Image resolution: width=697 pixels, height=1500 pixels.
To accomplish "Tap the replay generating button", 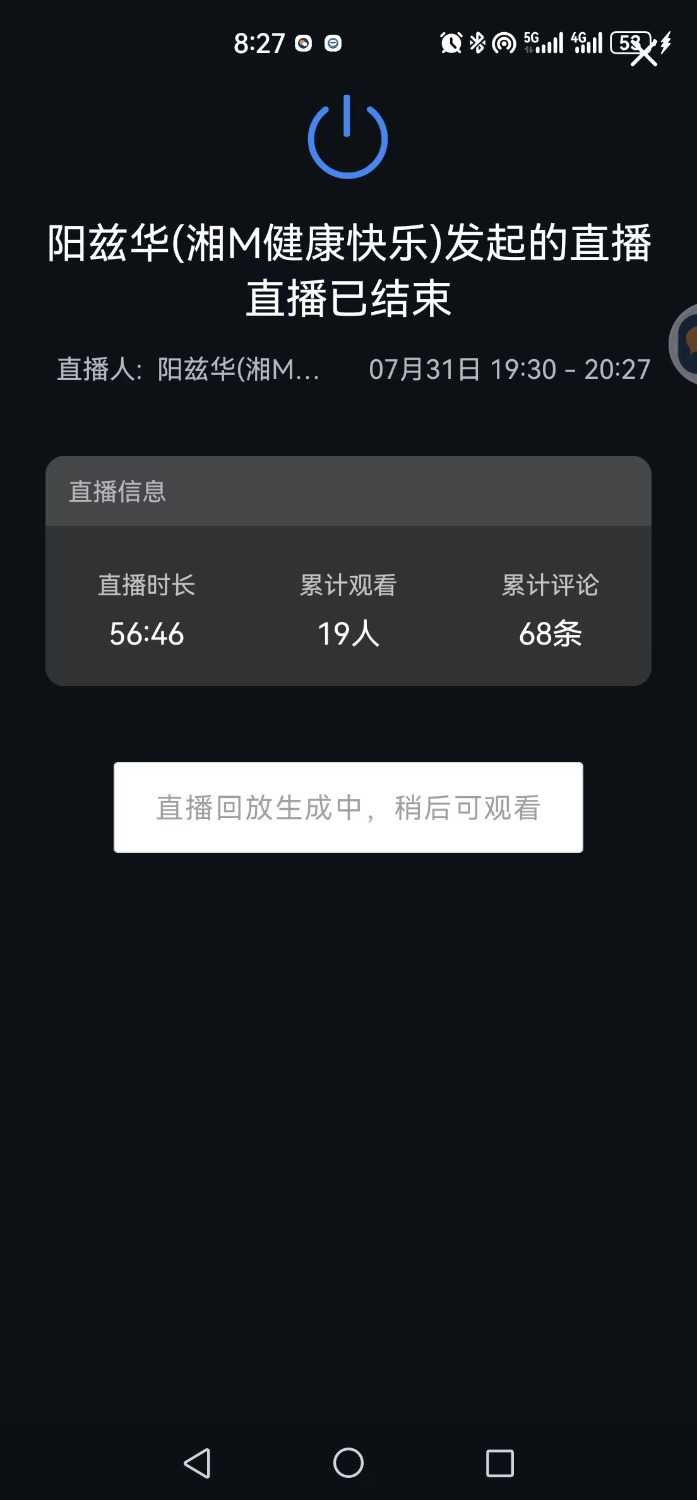I will point(348,807).
